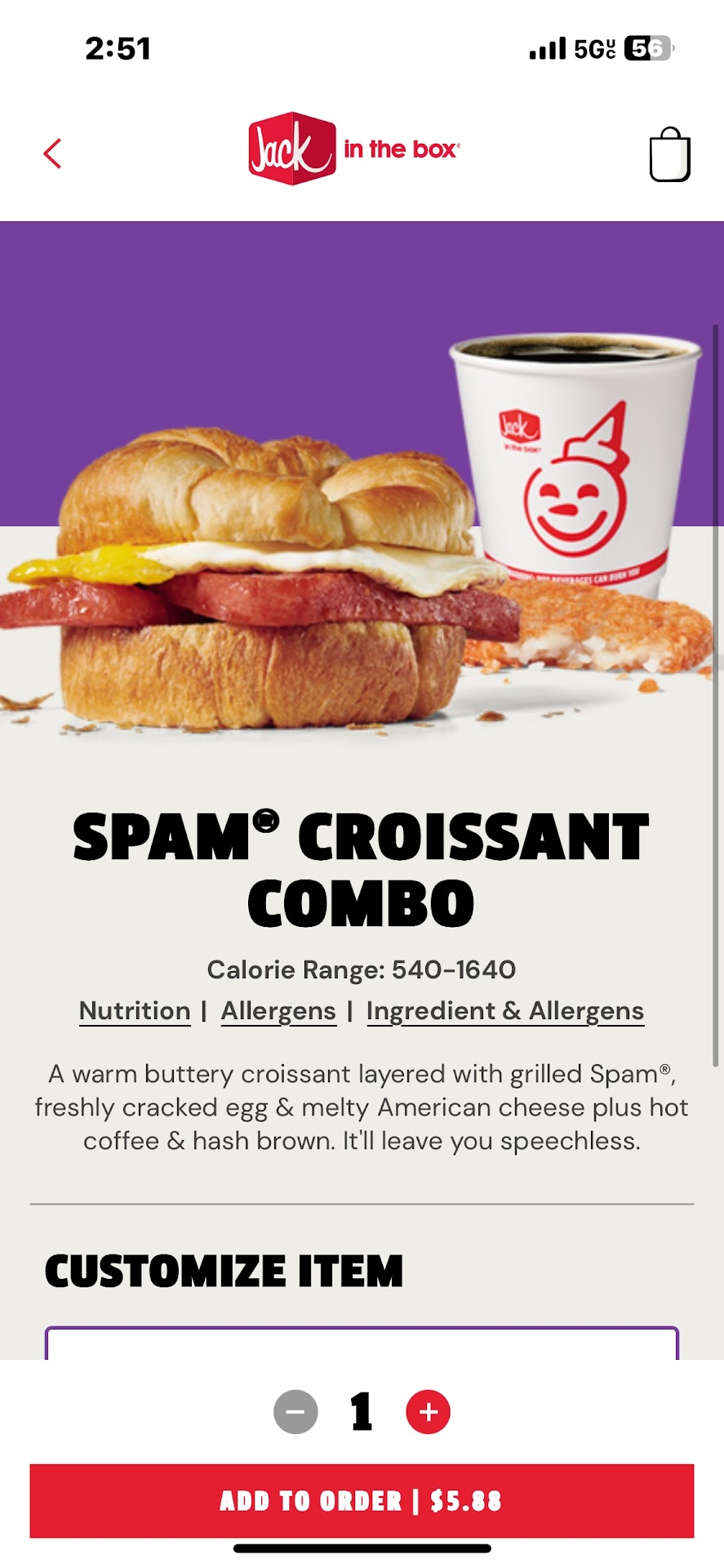The width and height of the screenshot is (724, 1568).
Task: Increase quantity with the plus button
Action: pyautogui.click(x=428, y=1411)
